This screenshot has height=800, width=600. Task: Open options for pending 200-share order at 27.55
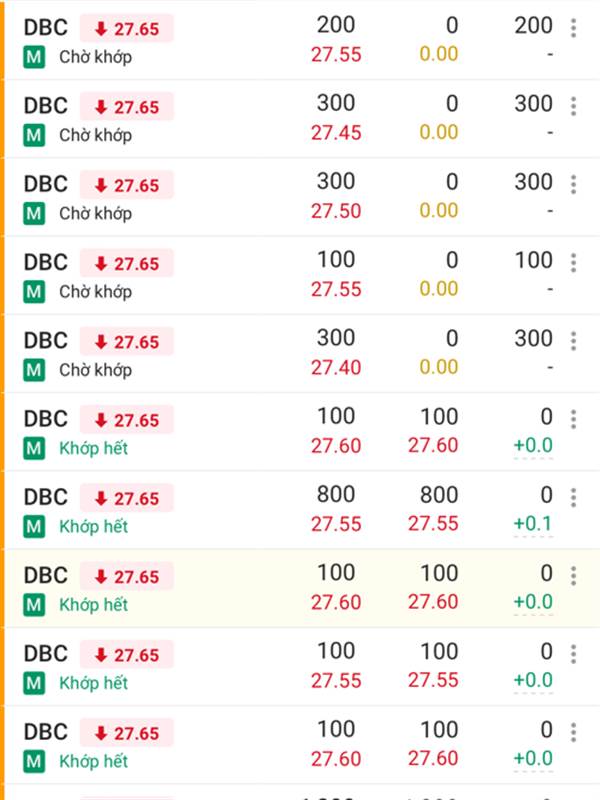[573, 28]
